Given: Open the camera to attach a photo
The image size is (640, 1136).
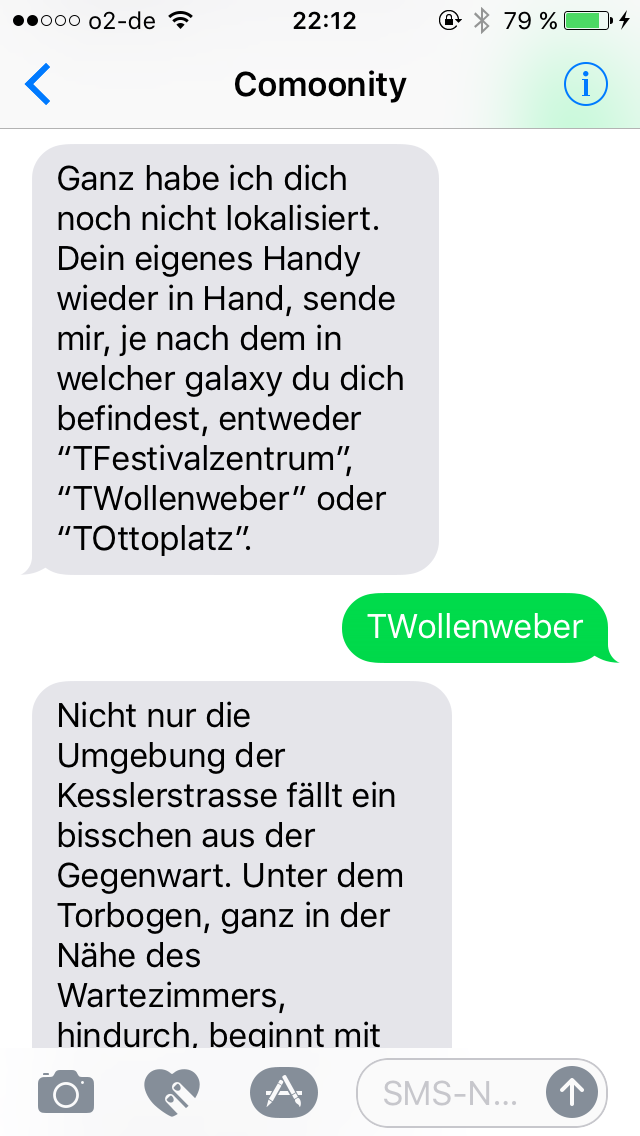Looking at the screenshot, I should pyautogui.click(x=66, y=1092).
